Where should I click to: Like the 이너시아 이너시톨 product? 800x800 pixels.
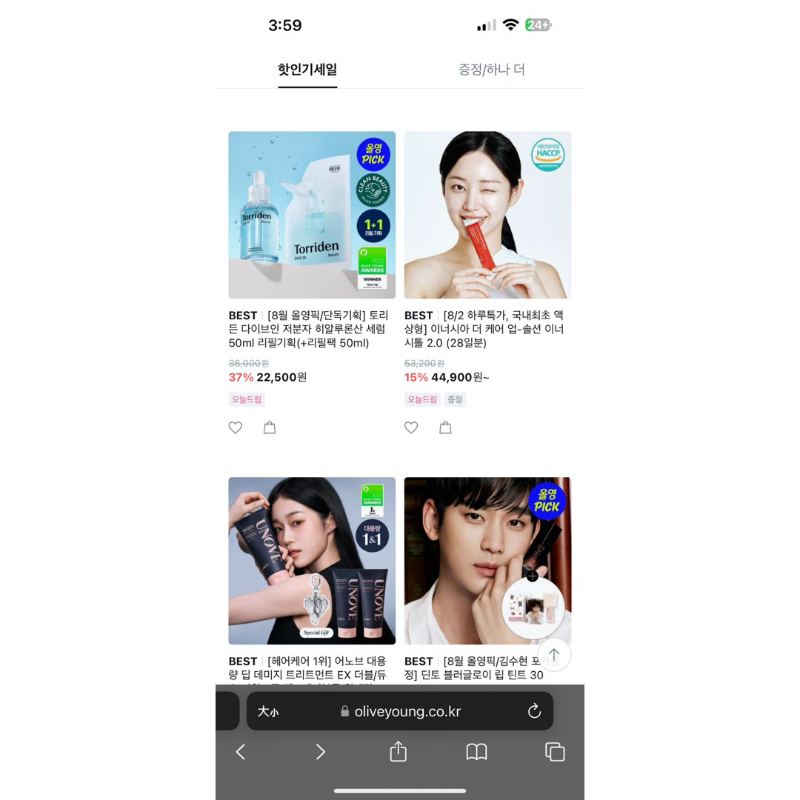(411, 428)
